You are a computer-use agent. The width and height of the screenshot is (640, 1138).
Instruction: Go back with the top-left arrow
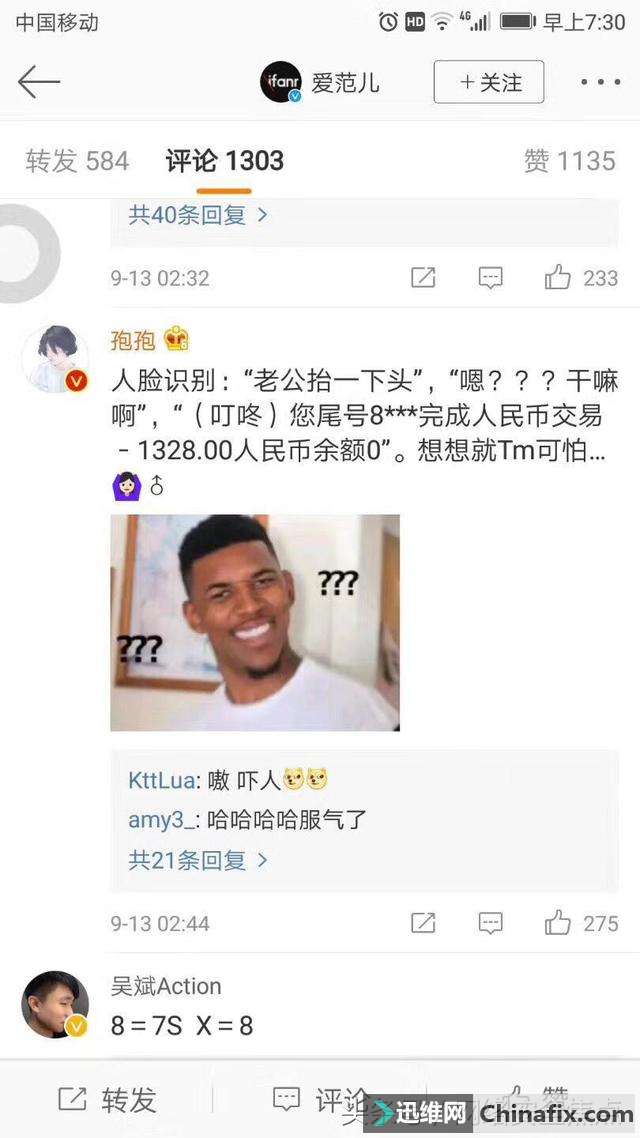(x=39, y=82)
